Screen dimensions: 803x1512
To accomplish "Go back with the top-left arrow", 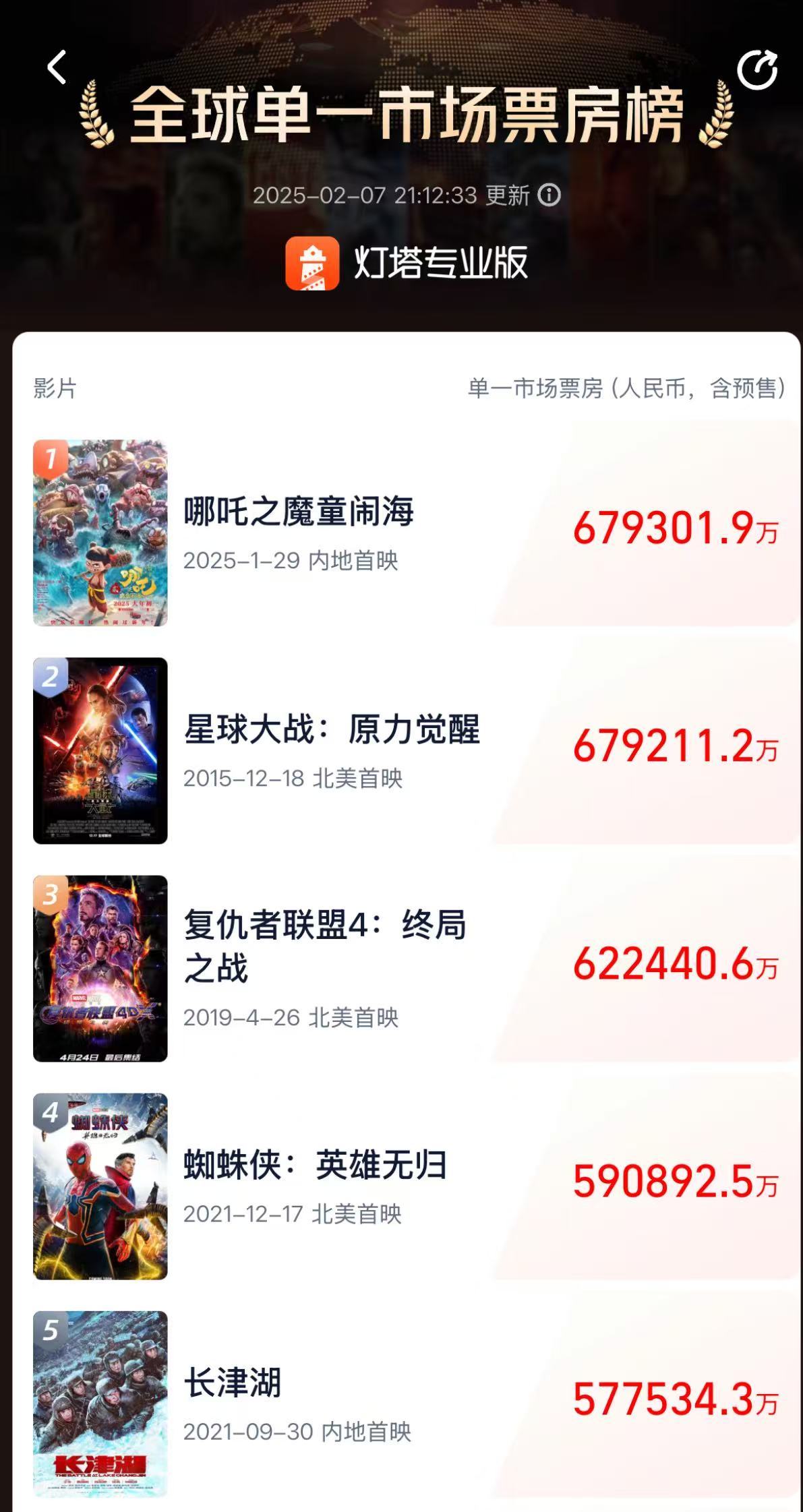I will tap(57, 67).
